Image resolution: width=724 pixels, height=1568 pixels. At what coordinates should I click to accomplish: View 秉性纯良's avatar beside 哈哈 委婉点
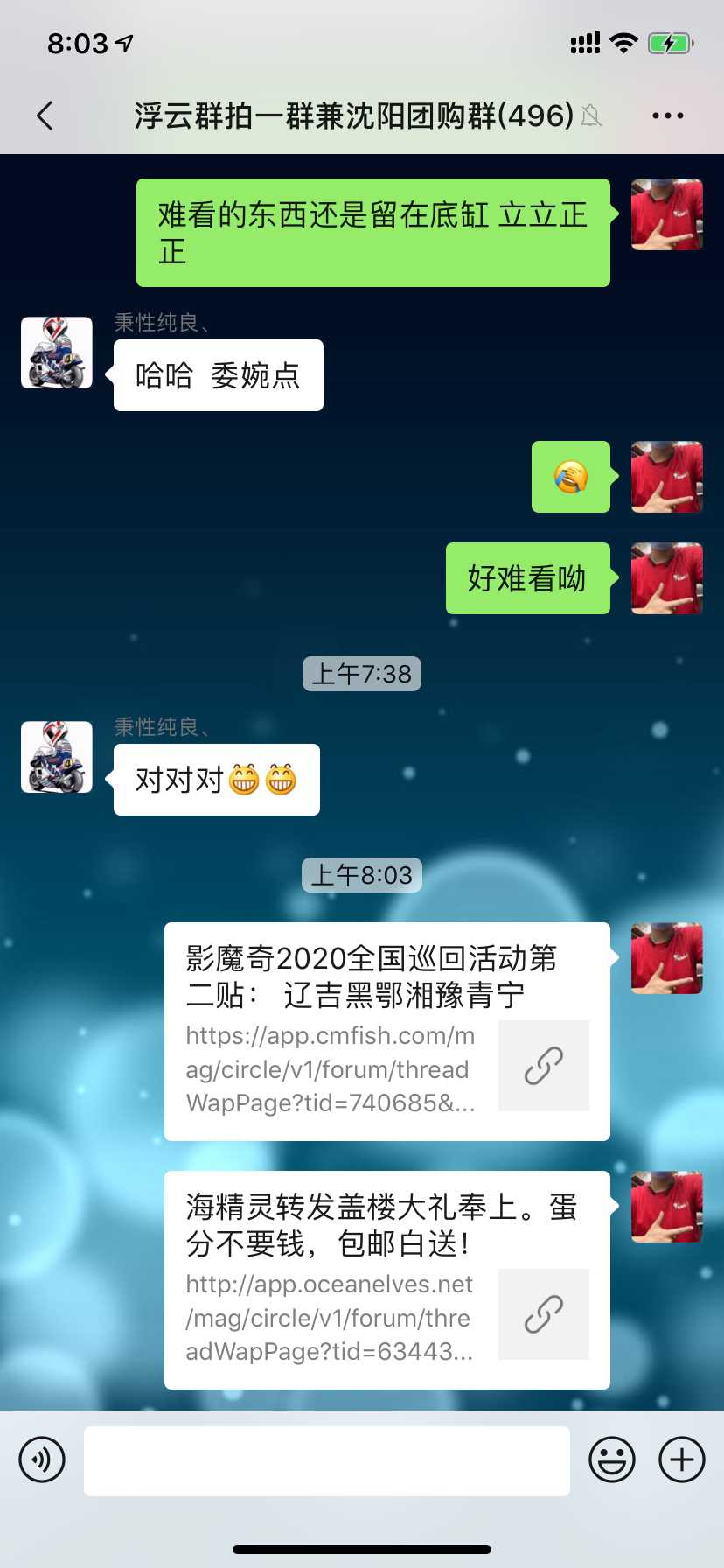point(57,353)
